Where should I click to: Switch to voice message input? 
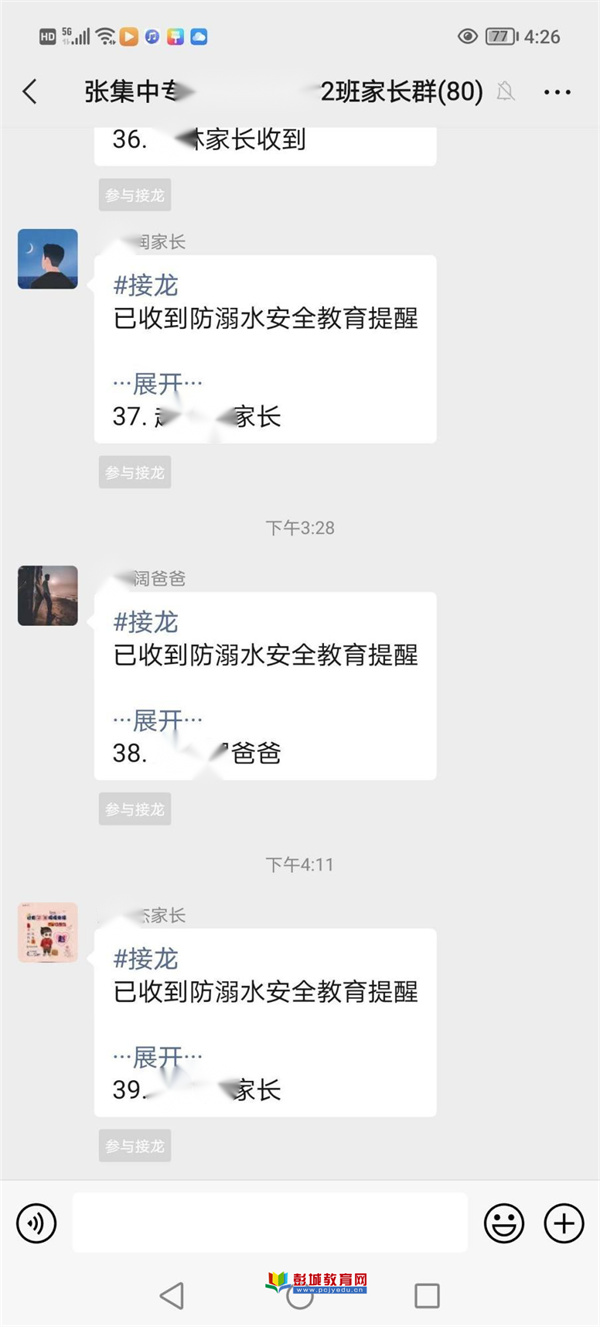point(37,1222)
